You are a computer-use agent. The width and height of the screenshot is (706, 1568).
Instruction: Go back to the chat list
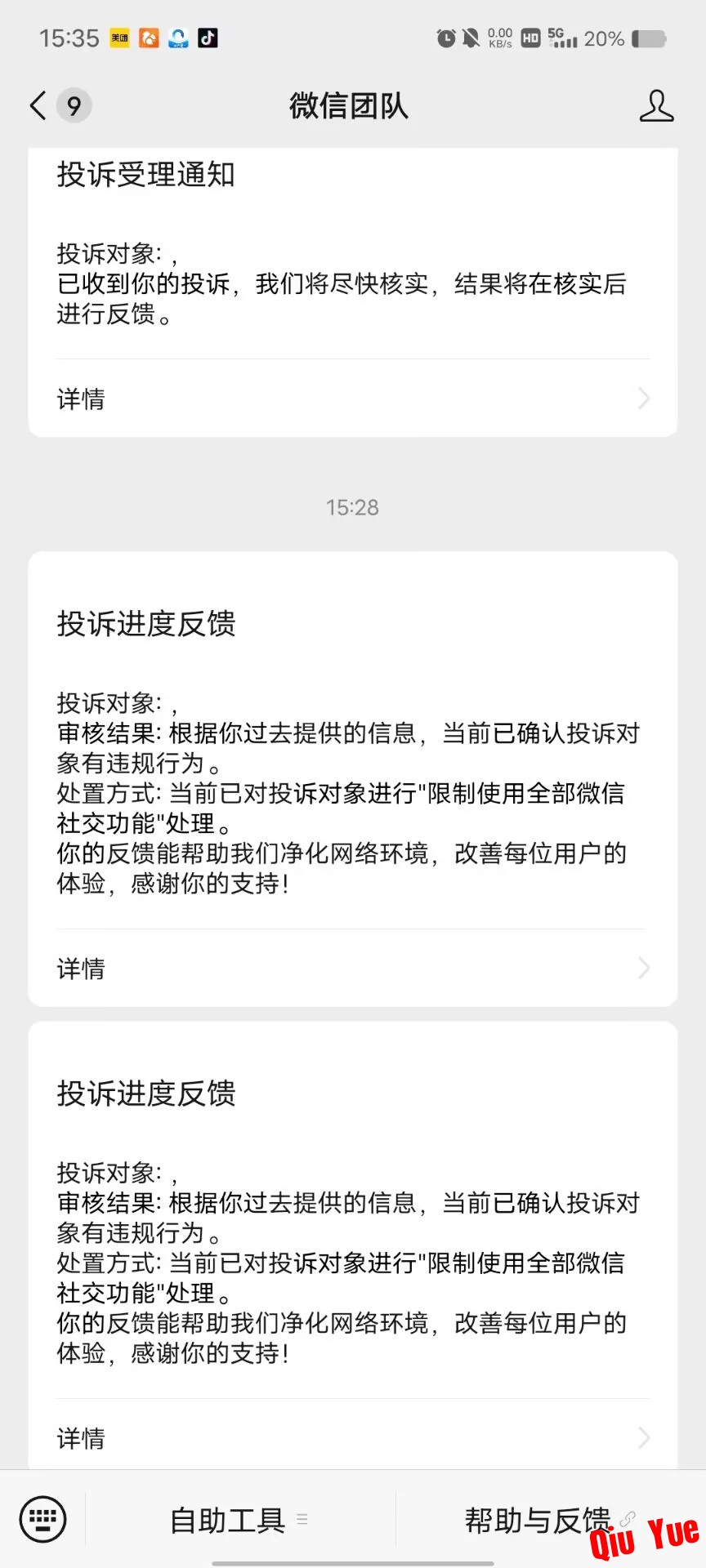click(x=38, y=106)
